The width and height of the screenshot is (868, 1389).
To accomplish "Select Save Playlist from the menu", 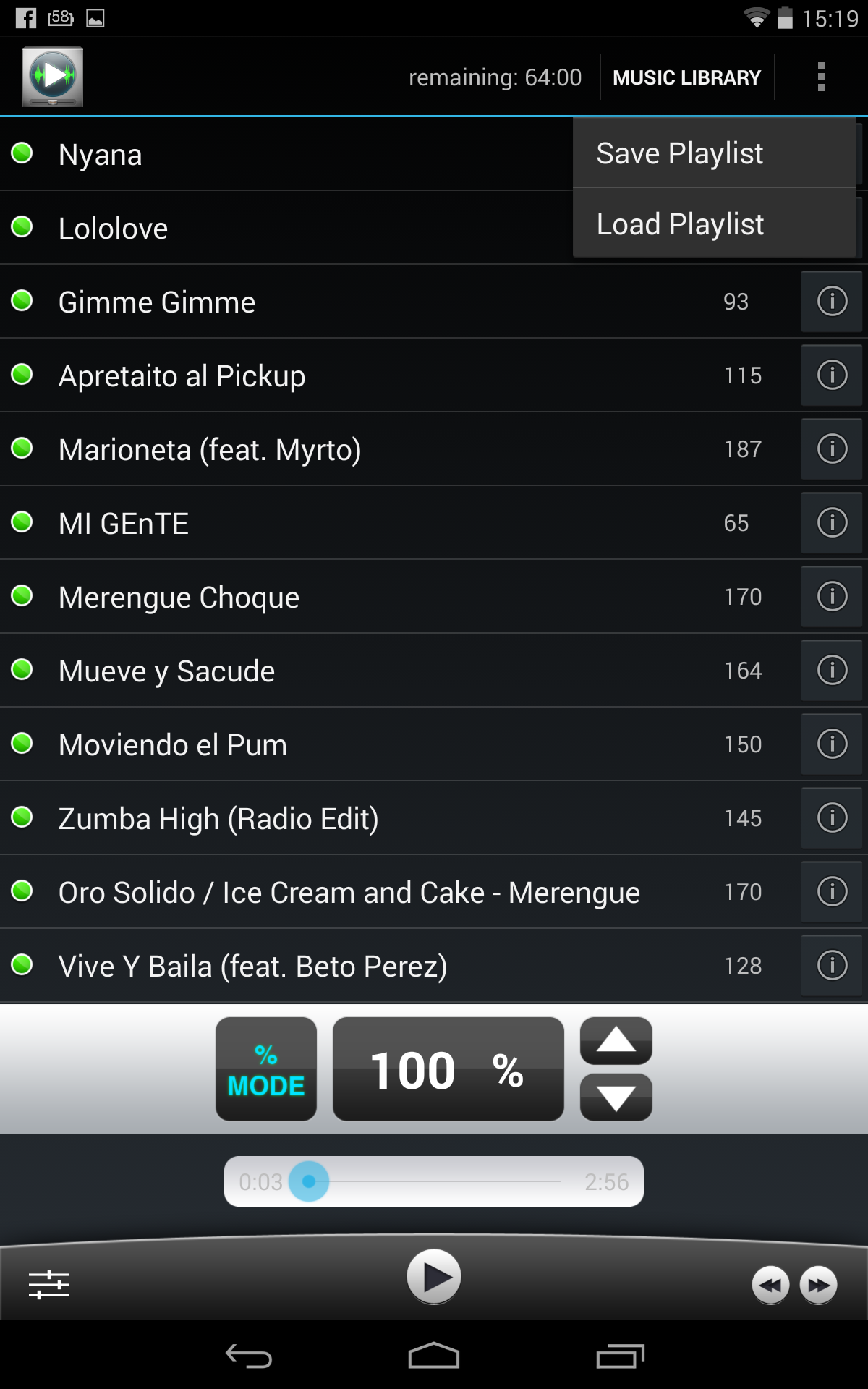I will point(715,153).
